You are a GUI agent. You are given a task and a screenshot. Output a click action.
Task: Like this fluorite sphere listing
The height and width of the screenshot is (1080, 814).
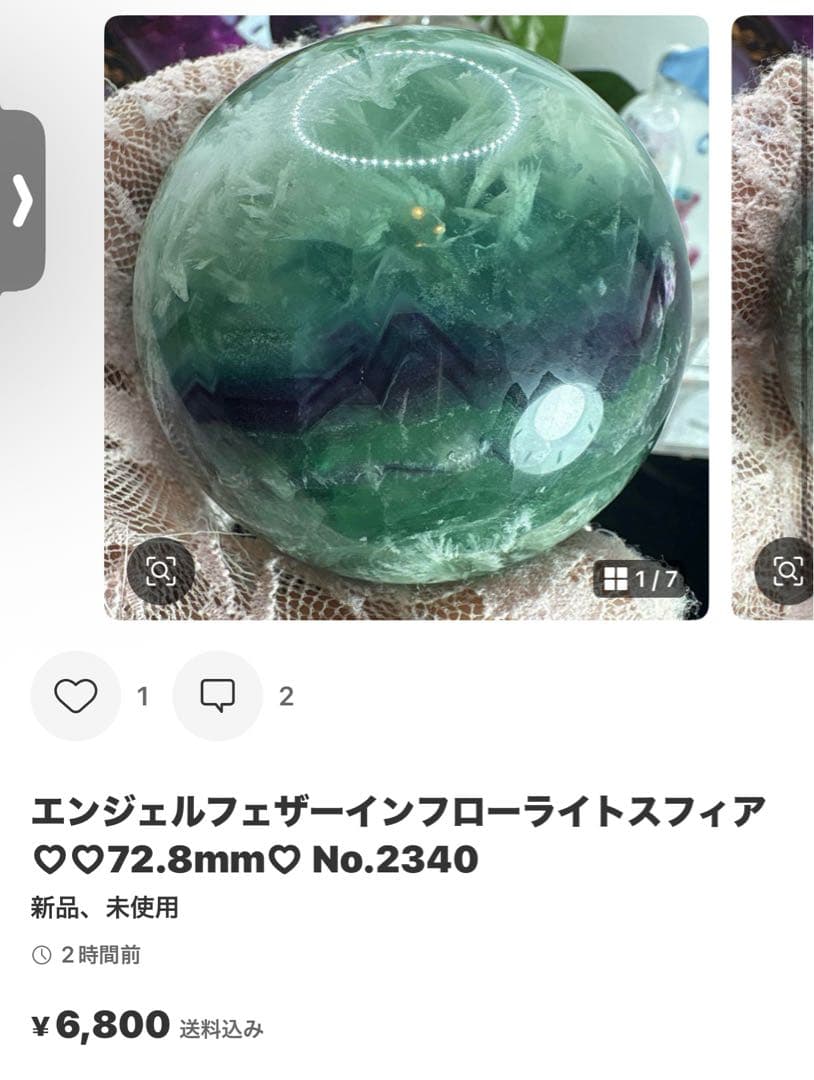pyautogui.click(x=76, y=696)
